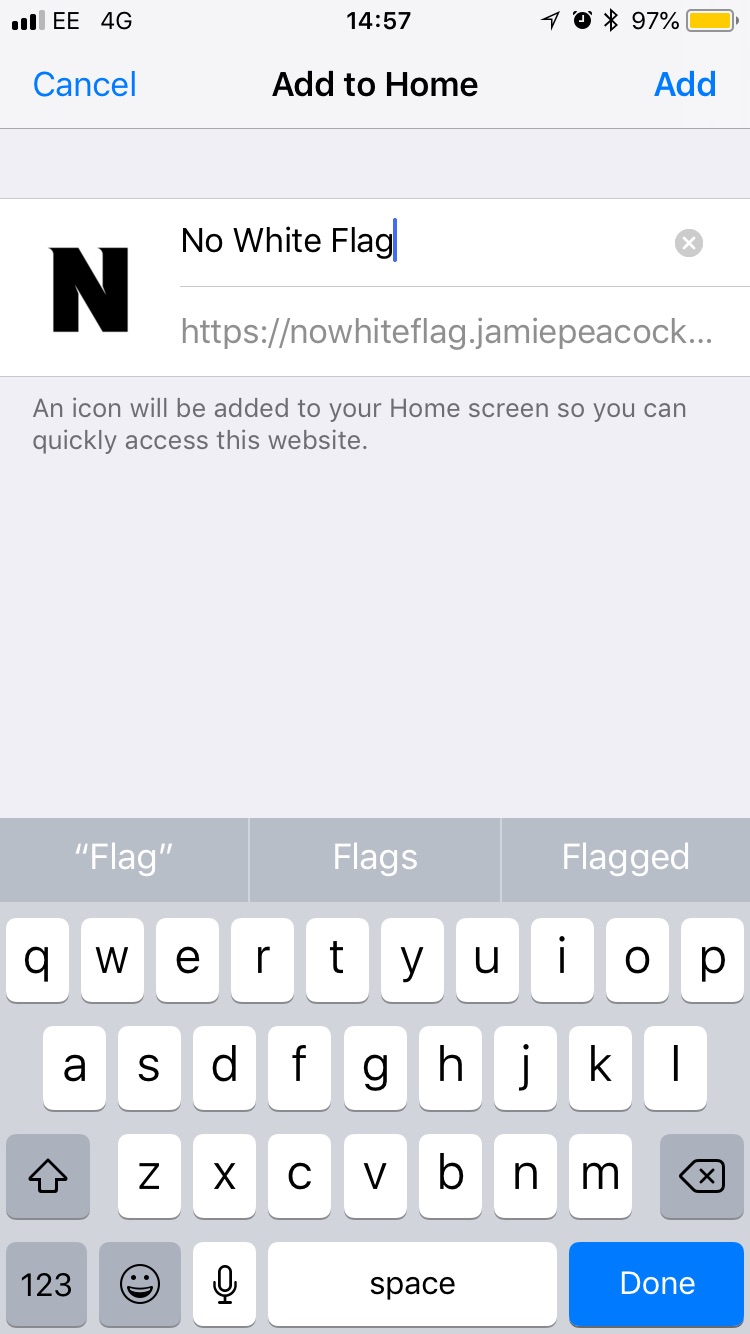Screen dimensions: 750x1334
Task: Tap the shift key
Action: tap(47, 1177)
